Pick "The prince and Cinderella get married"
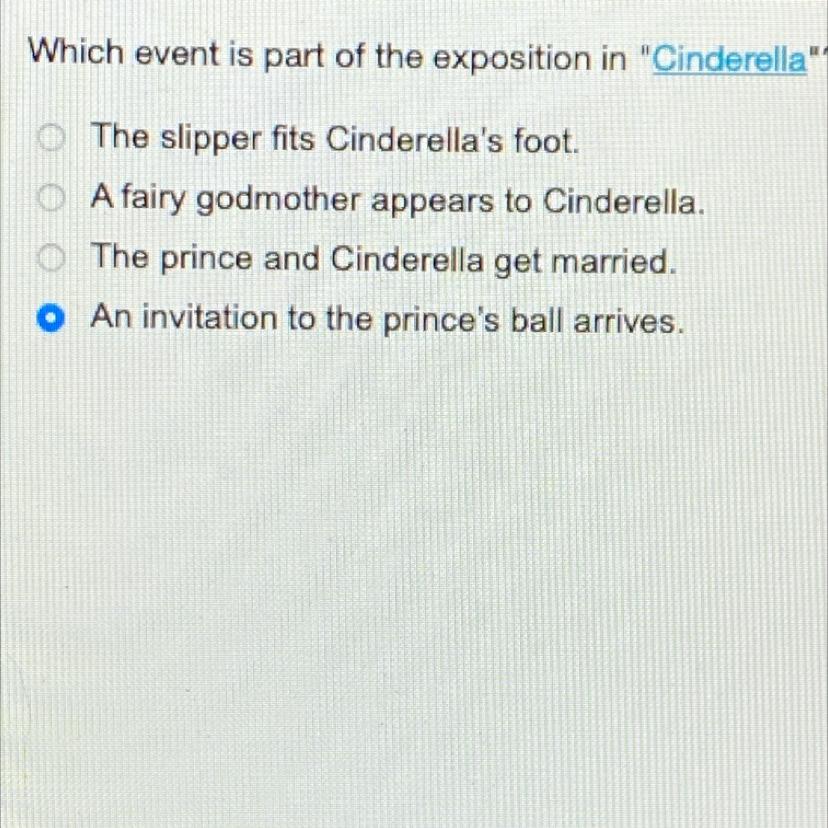Image resolution: width=828 pixels, height=828 pixels. [x=53, y=259]
